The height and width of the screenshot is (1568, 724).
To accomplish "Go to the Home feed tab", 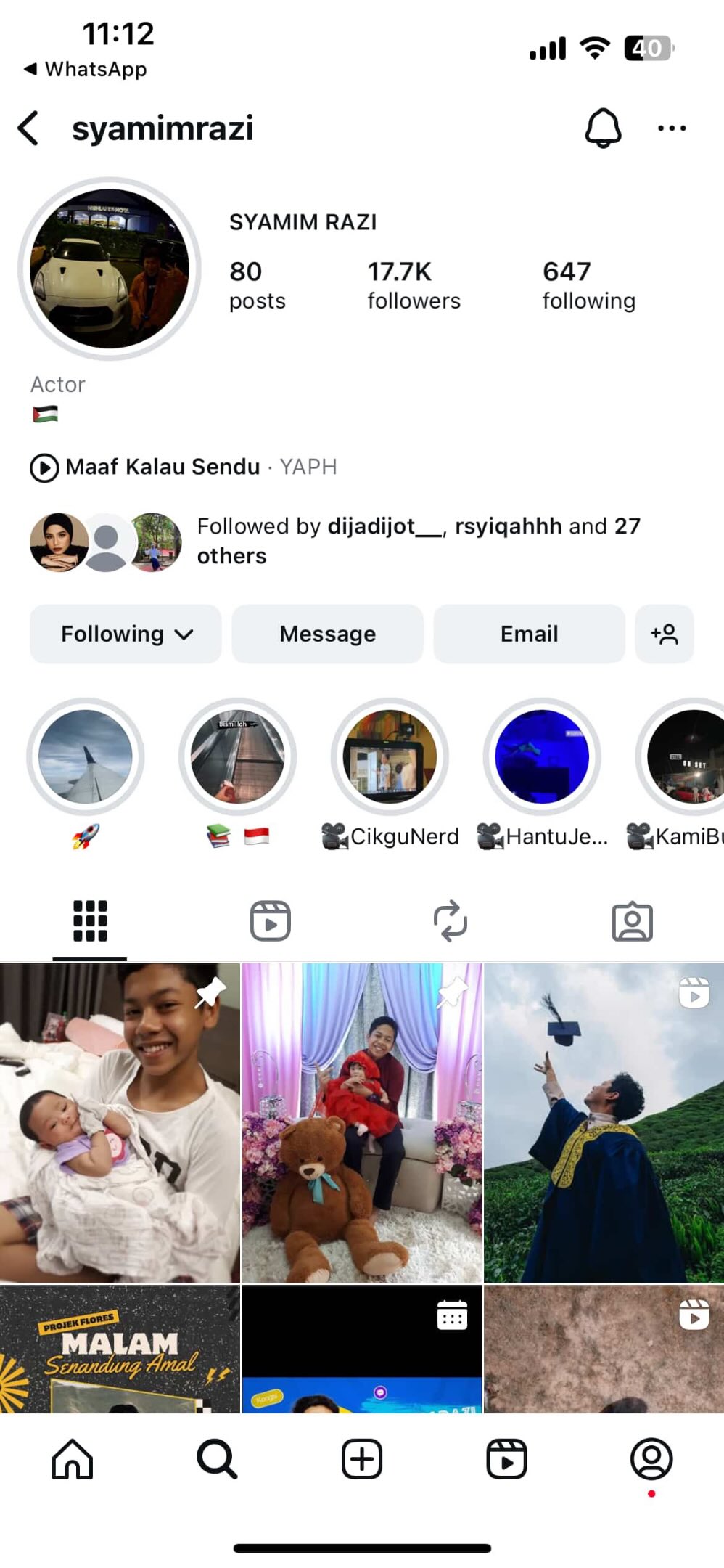I will point(73,1459).
